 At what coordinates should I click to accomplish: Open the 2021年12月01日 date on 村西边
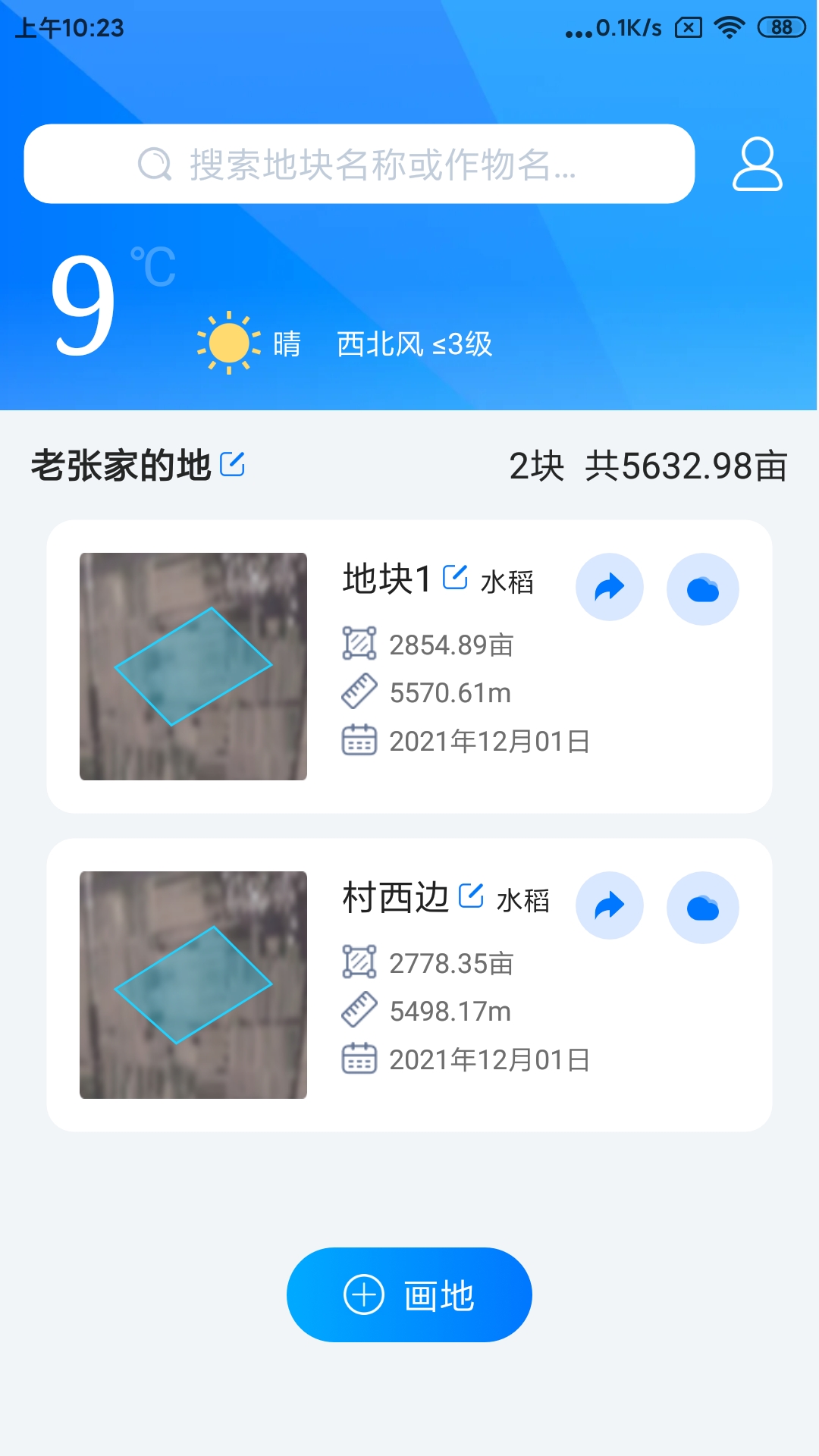[x=491, y=1059]
